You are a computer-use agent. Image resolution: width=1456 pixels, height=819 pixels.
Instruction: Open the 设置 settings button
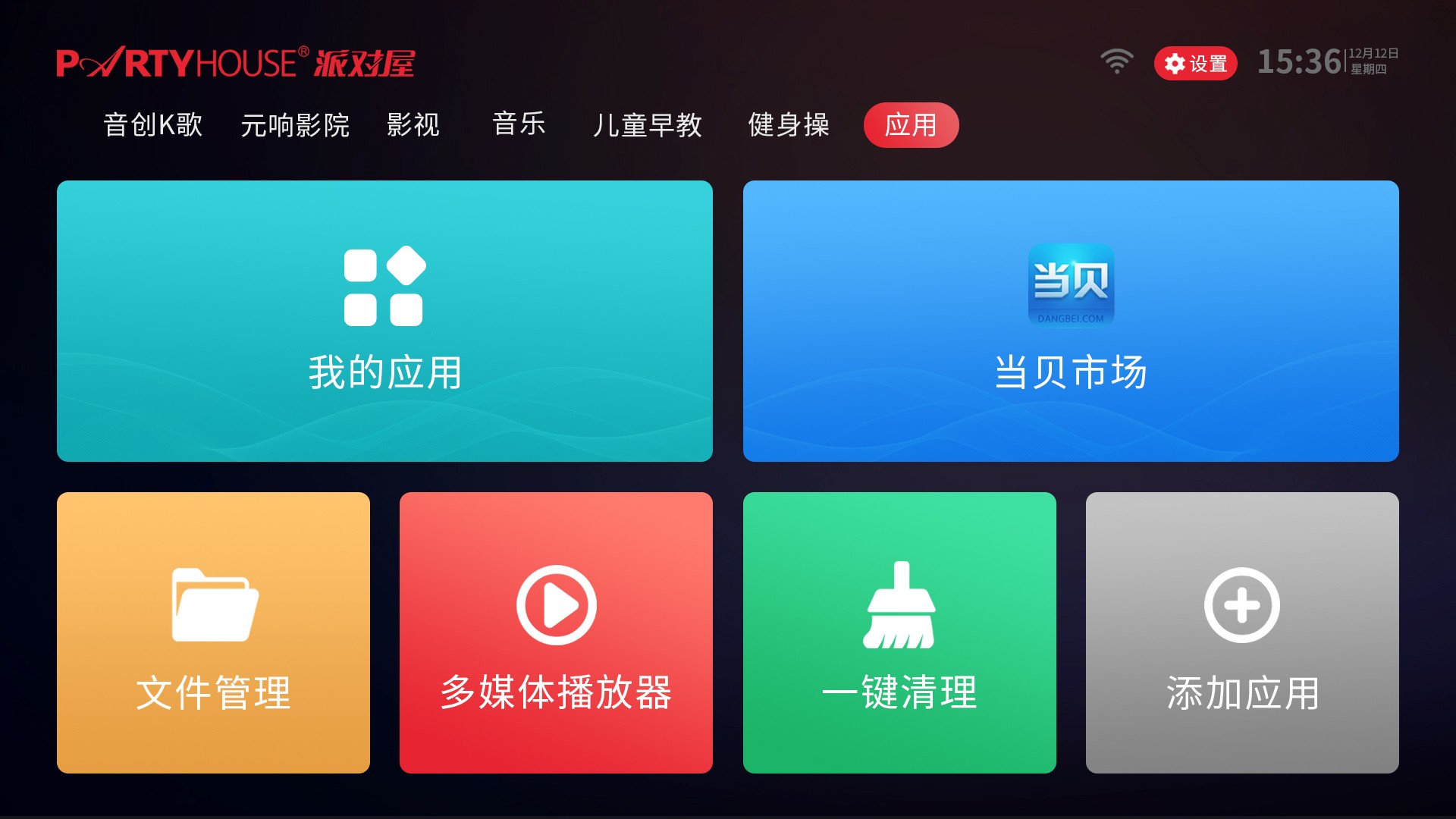tap(1195, 63)
